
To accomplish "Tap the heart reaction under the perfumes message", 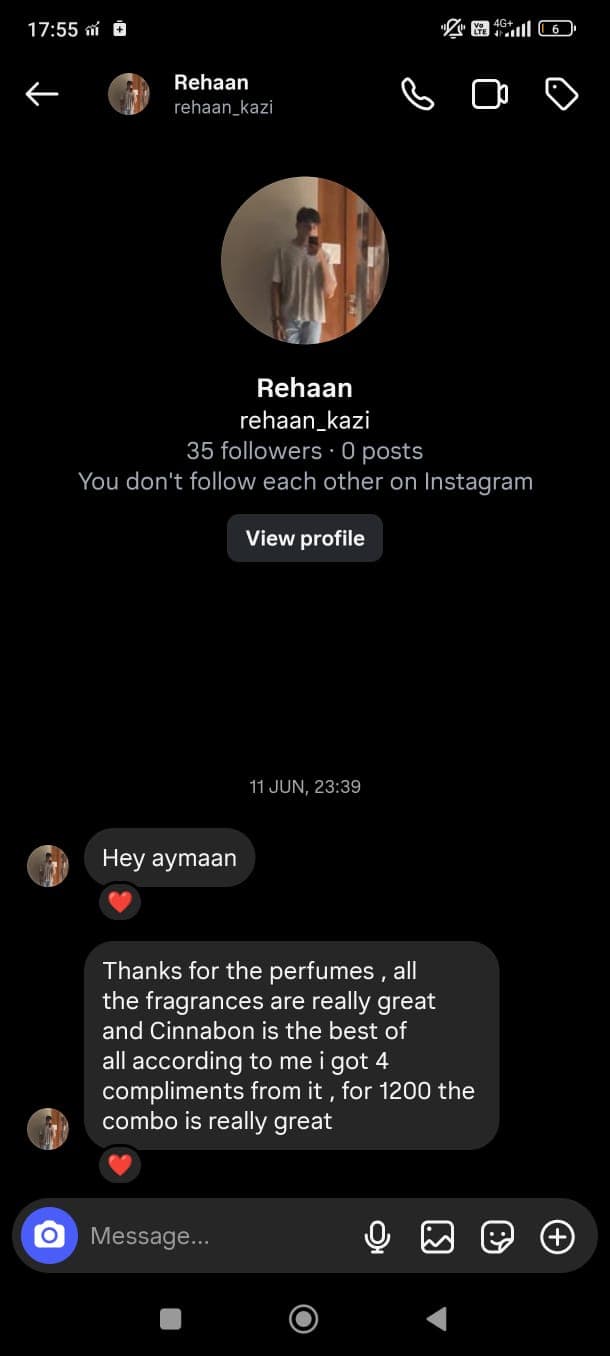I will (x=120, y=1164).
